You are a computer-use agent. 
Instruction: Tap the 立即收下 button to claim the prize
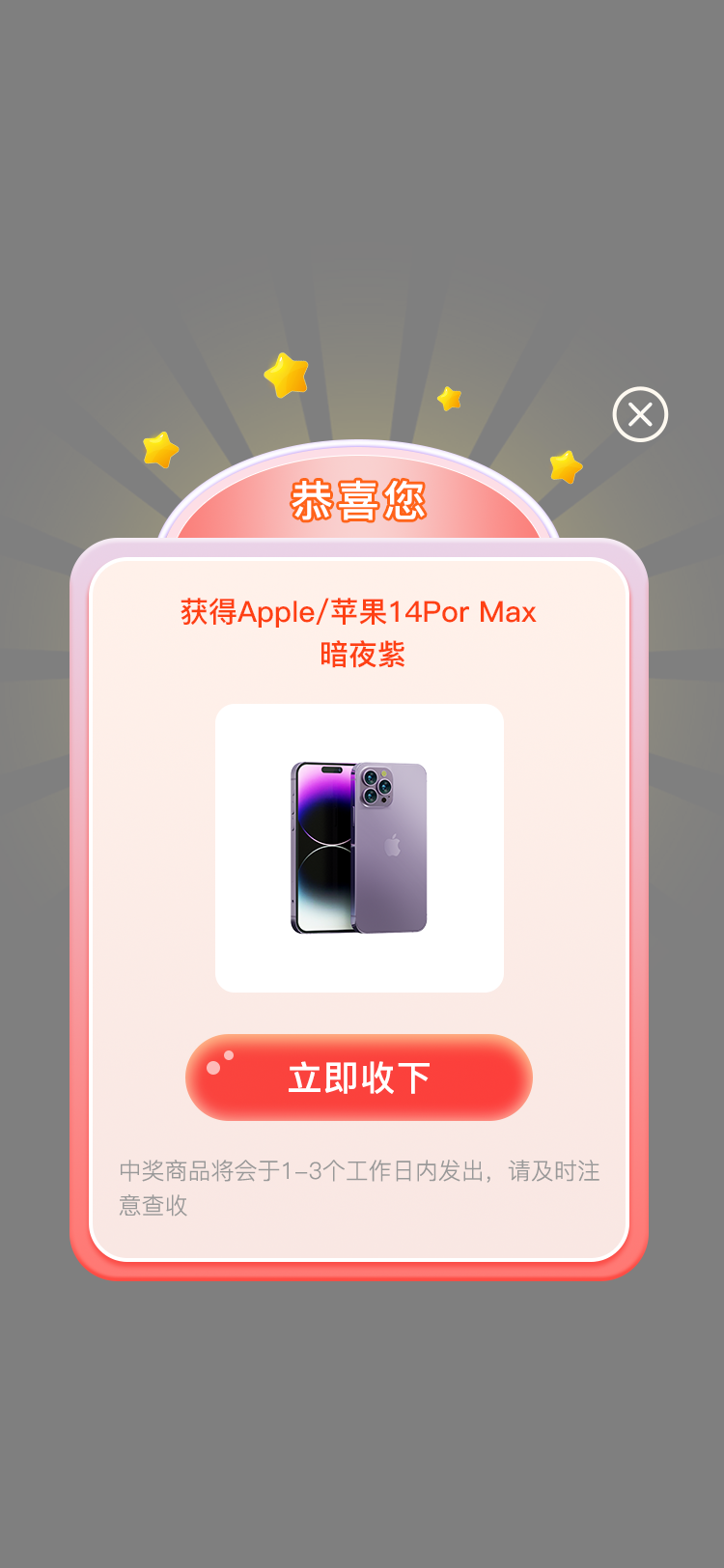click(359, 1078)
